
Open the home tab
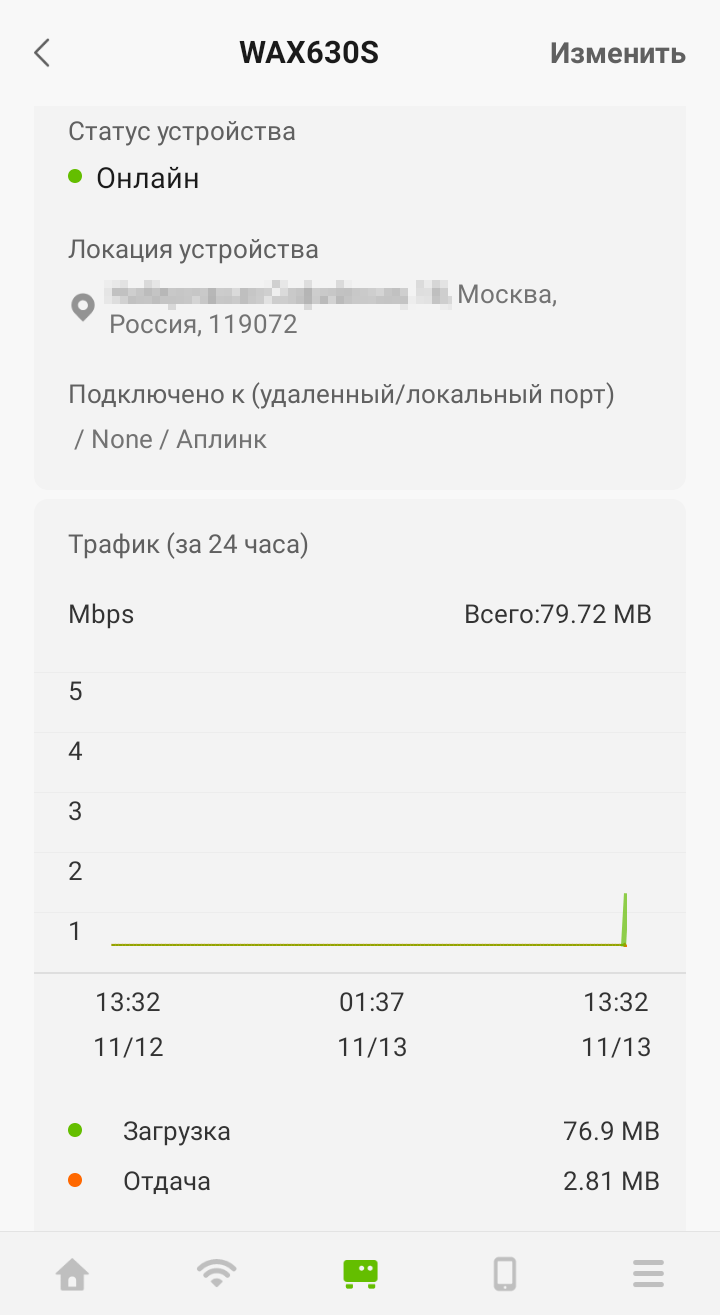click(x=72, y=1273)
